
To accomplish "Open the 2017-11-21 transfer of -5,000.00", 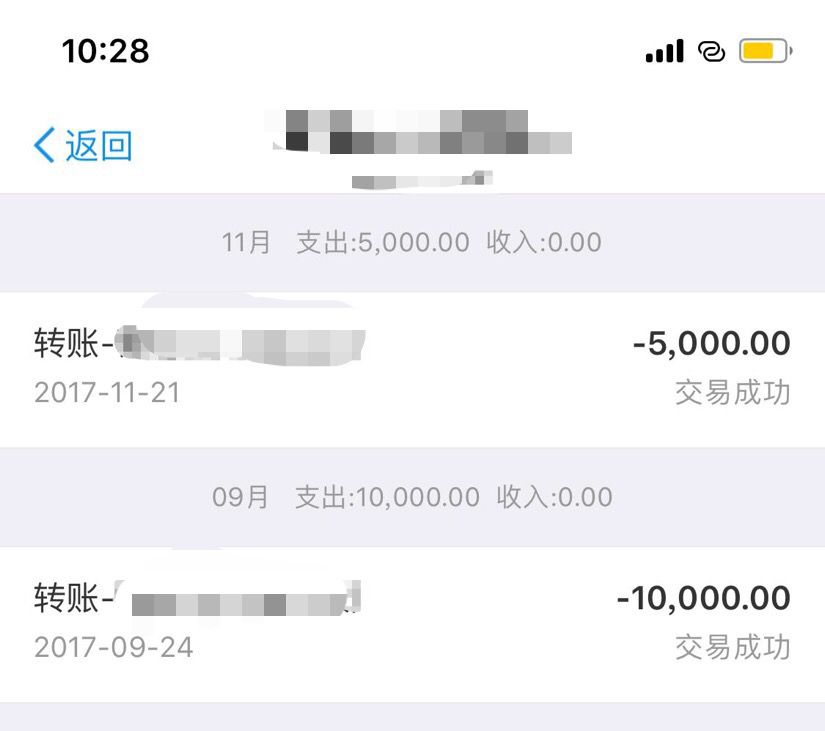I will click(412, 368).
